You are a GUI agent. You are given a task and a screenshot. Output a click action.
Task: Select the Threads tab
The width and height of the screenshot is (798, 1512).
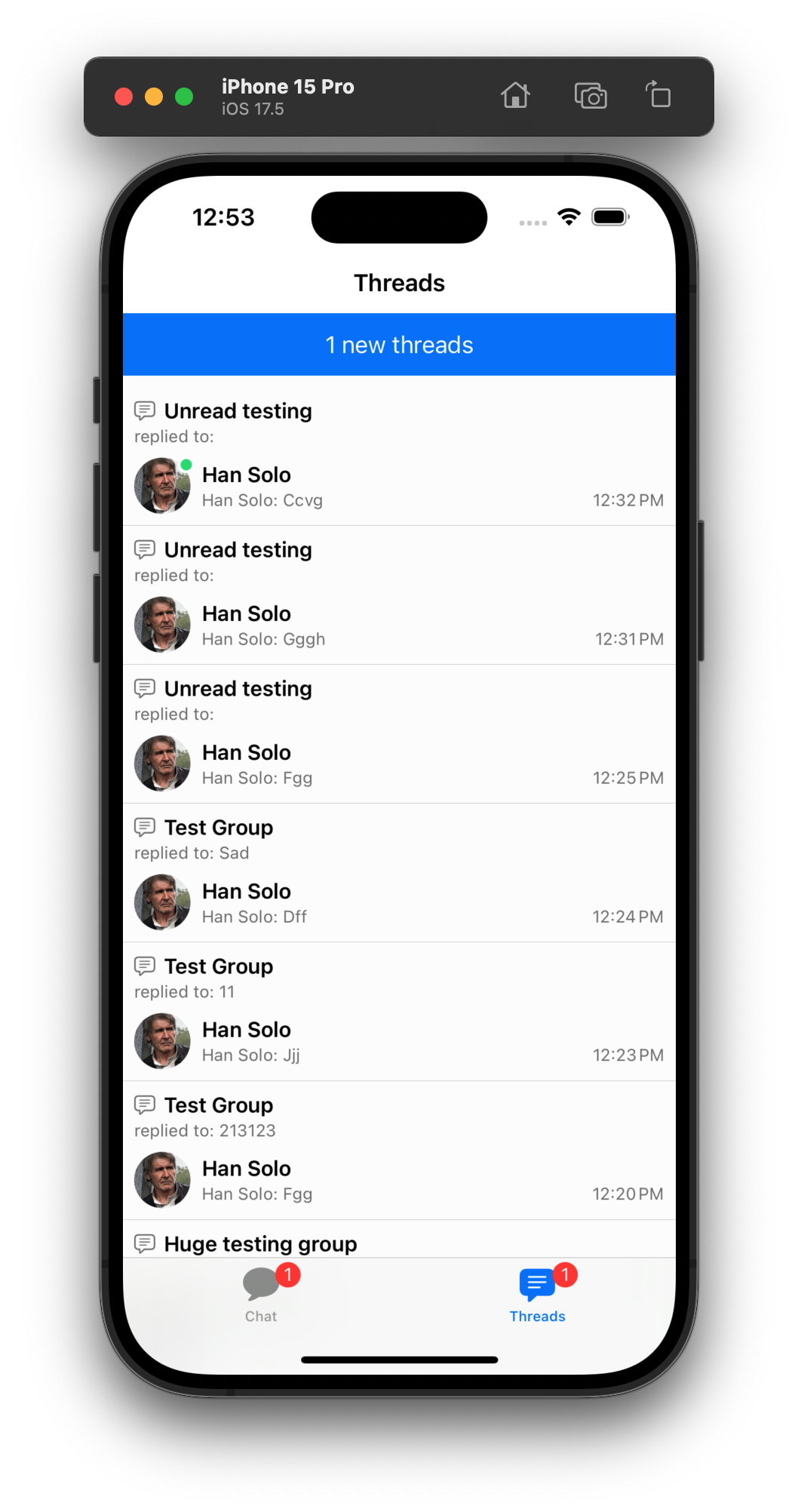[537, 1295]
